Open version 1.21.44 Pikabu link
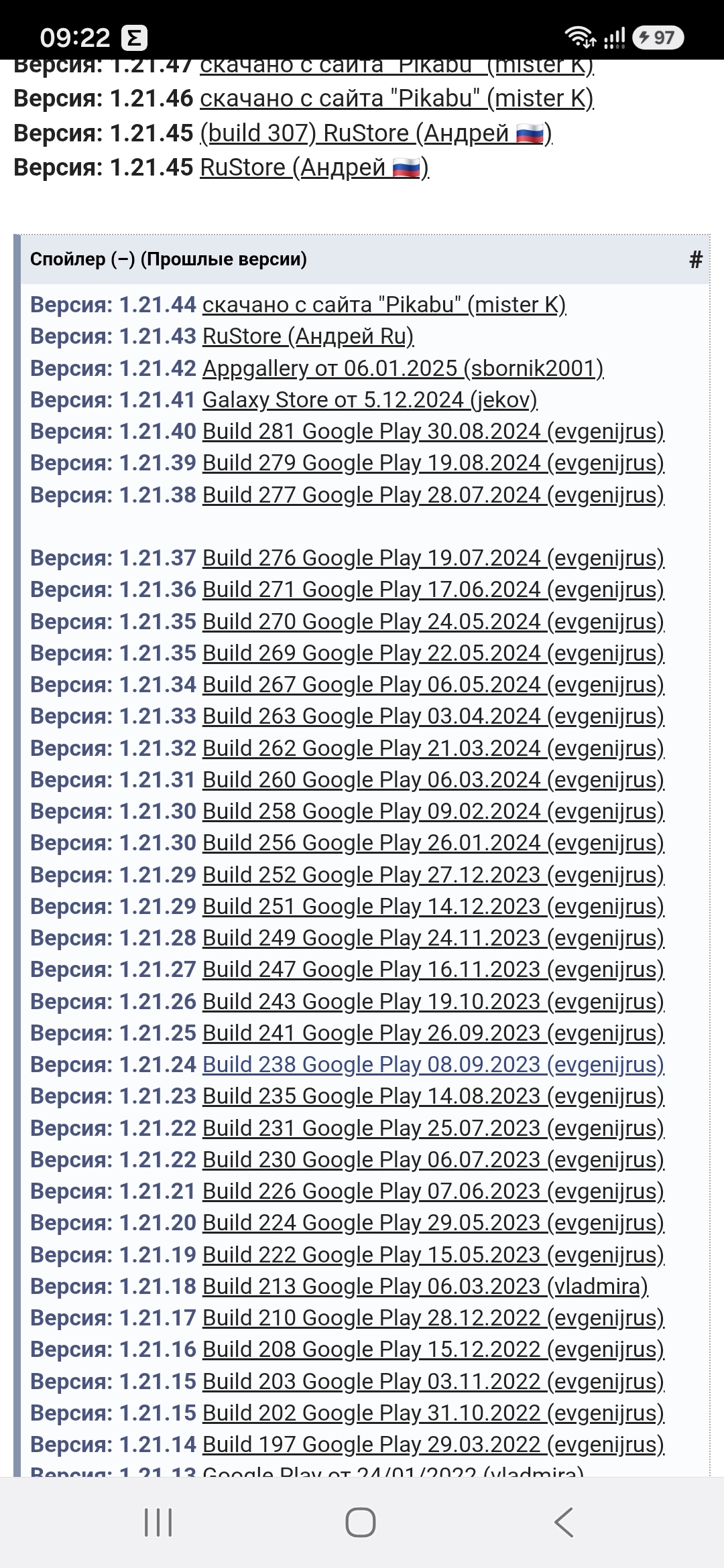 (384, 305)
